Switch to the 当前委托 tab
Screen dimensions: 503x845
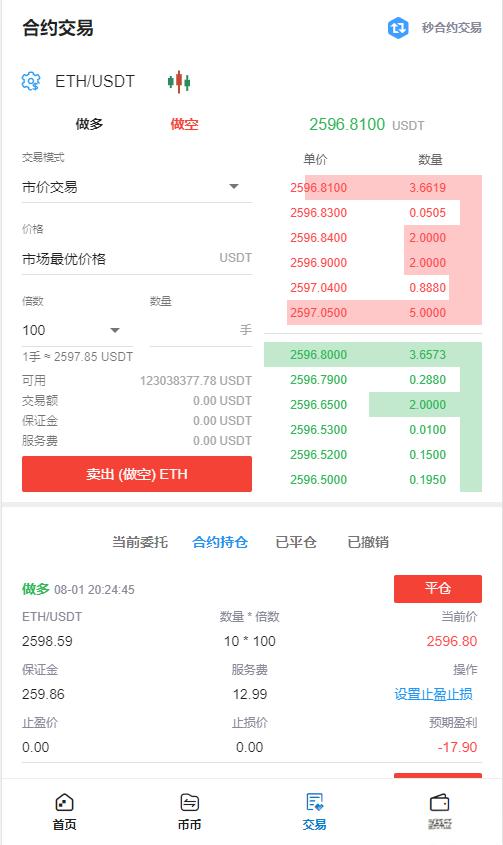[140, 542]
